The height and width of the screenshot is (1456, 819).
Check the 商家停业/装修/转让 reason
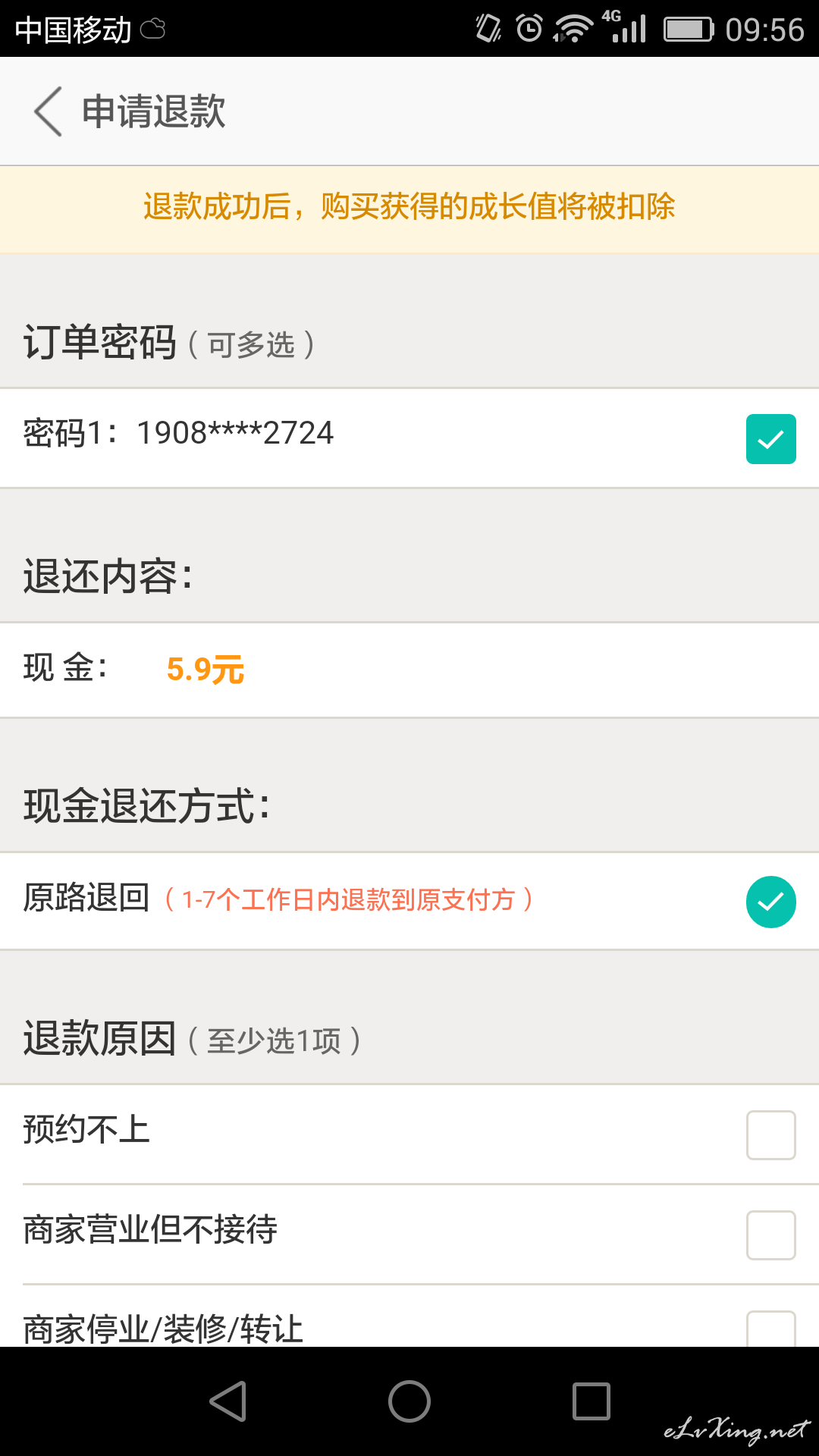click(x=770, y=1329)
